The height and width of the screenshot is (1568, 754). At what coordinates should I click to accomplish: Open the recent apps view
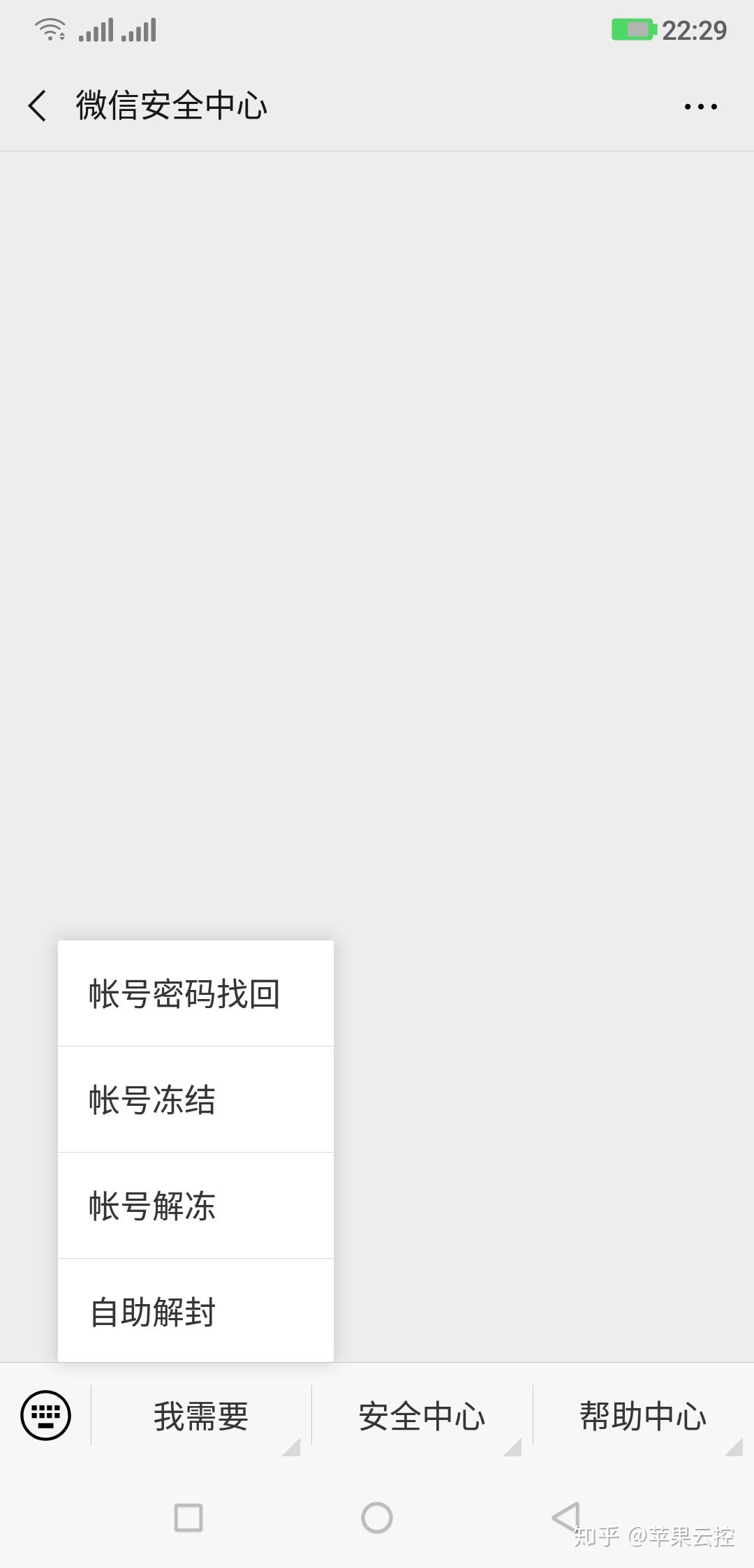click(x=188, y=1518)
